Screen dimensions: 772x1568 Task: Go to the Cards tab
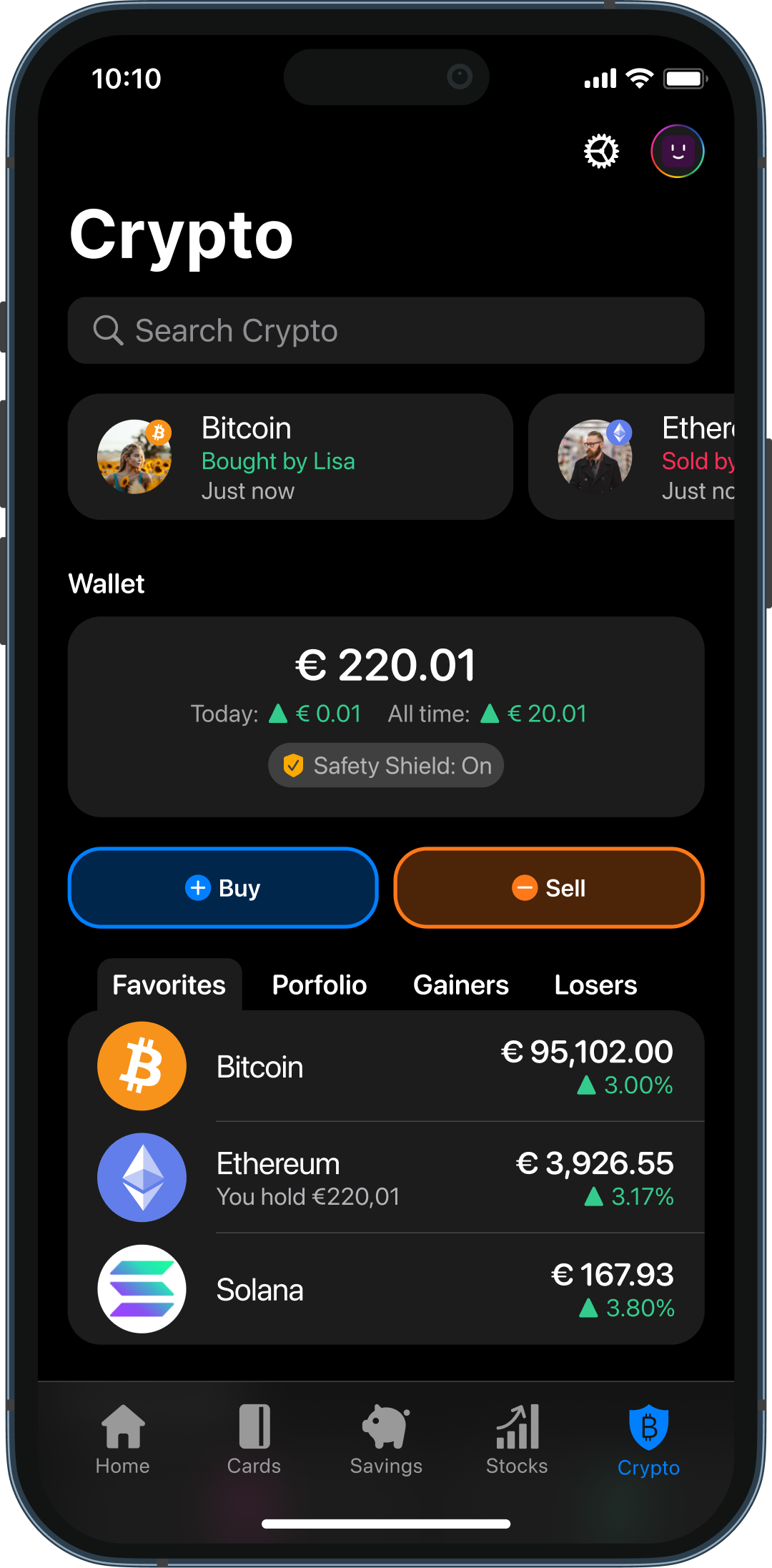254,1439
